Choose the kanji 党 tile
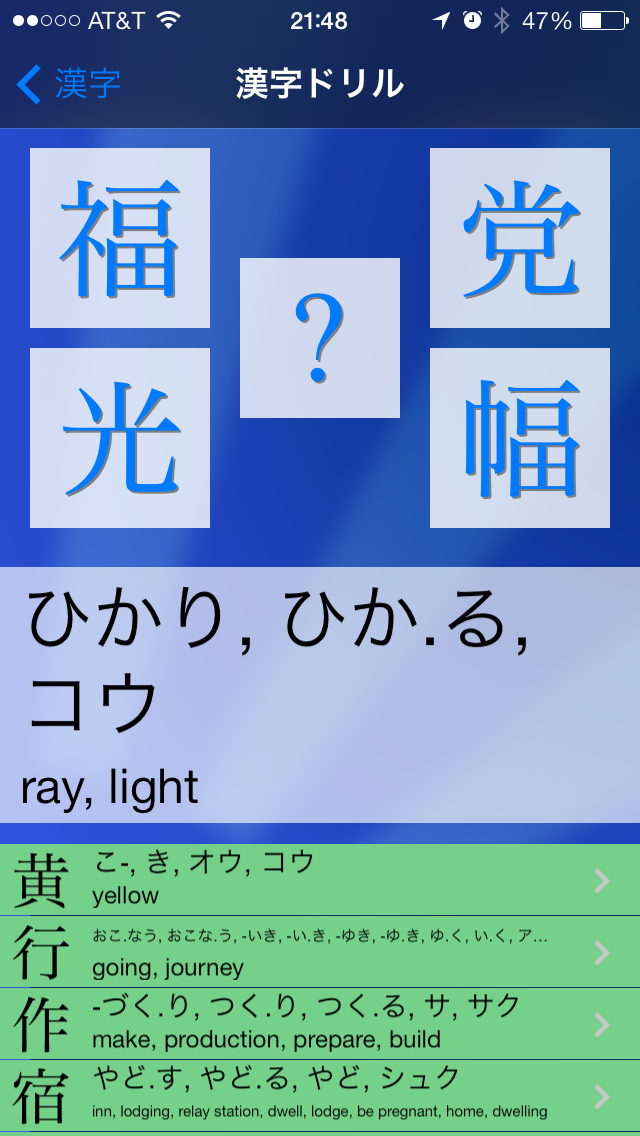This screenshot has height=1136, width=640. 520,238
